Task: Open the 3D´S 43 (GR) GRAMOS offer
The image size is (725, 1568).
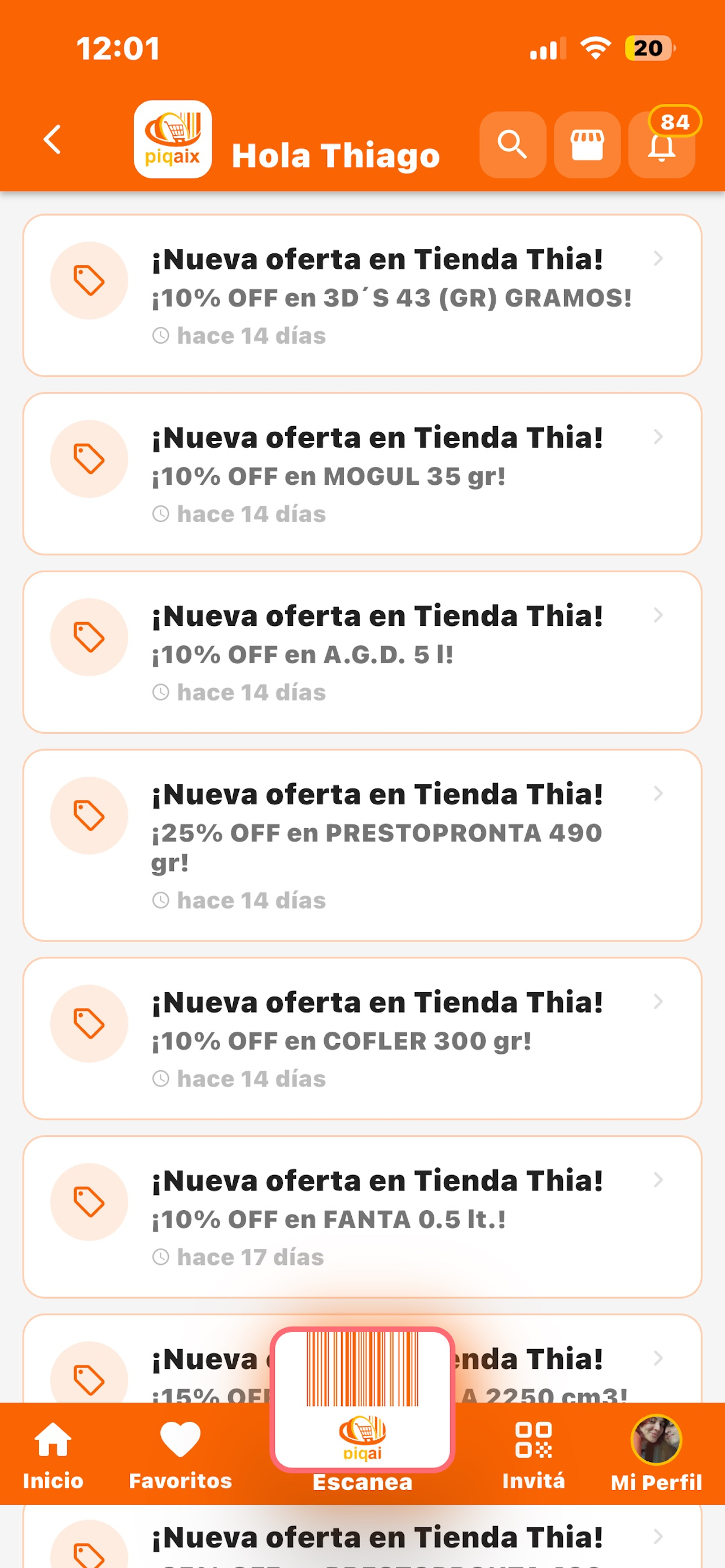Action: [362, 295]
